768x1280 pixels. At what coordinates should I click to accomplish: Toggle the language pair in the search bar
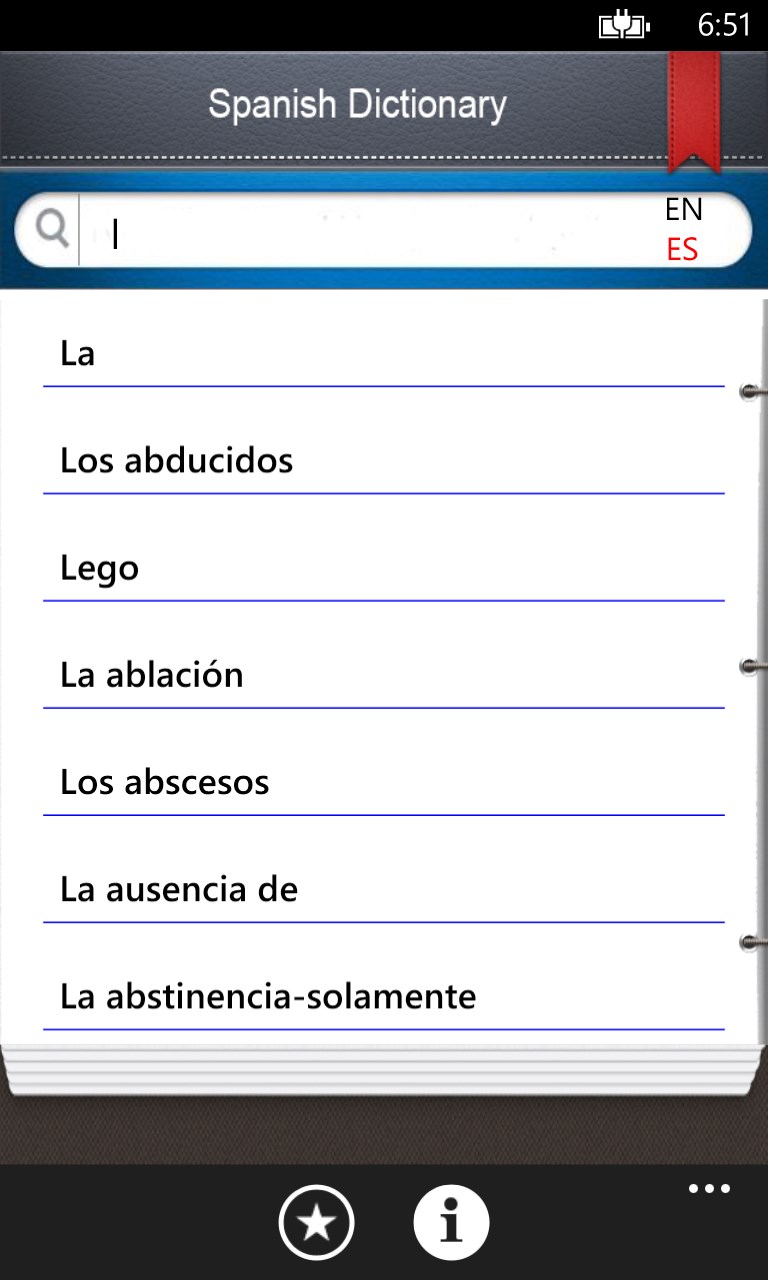[x=684, y=230]
